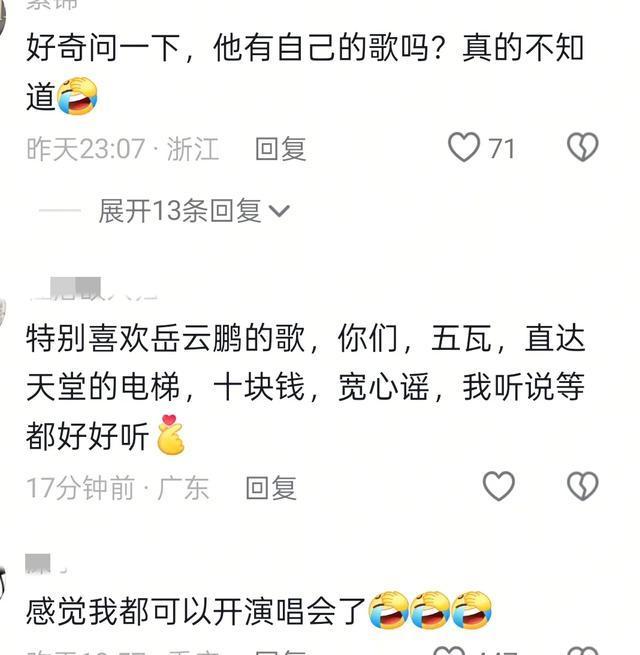
Task: Expand 展开13条回复
Action: (x=194, y=210)
